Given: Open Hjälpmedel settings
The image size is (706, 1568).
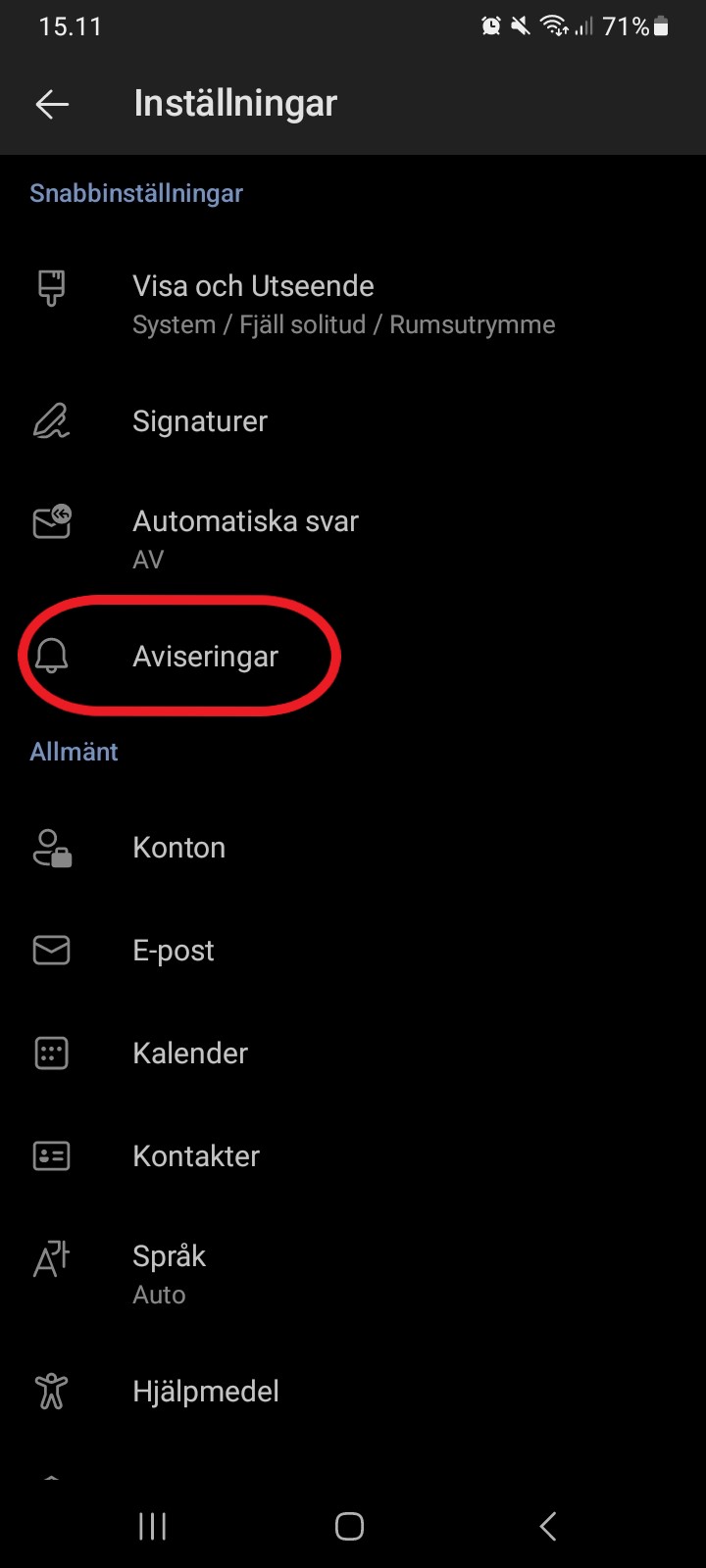Looking at the screenshot, I should pos(353,1392).
